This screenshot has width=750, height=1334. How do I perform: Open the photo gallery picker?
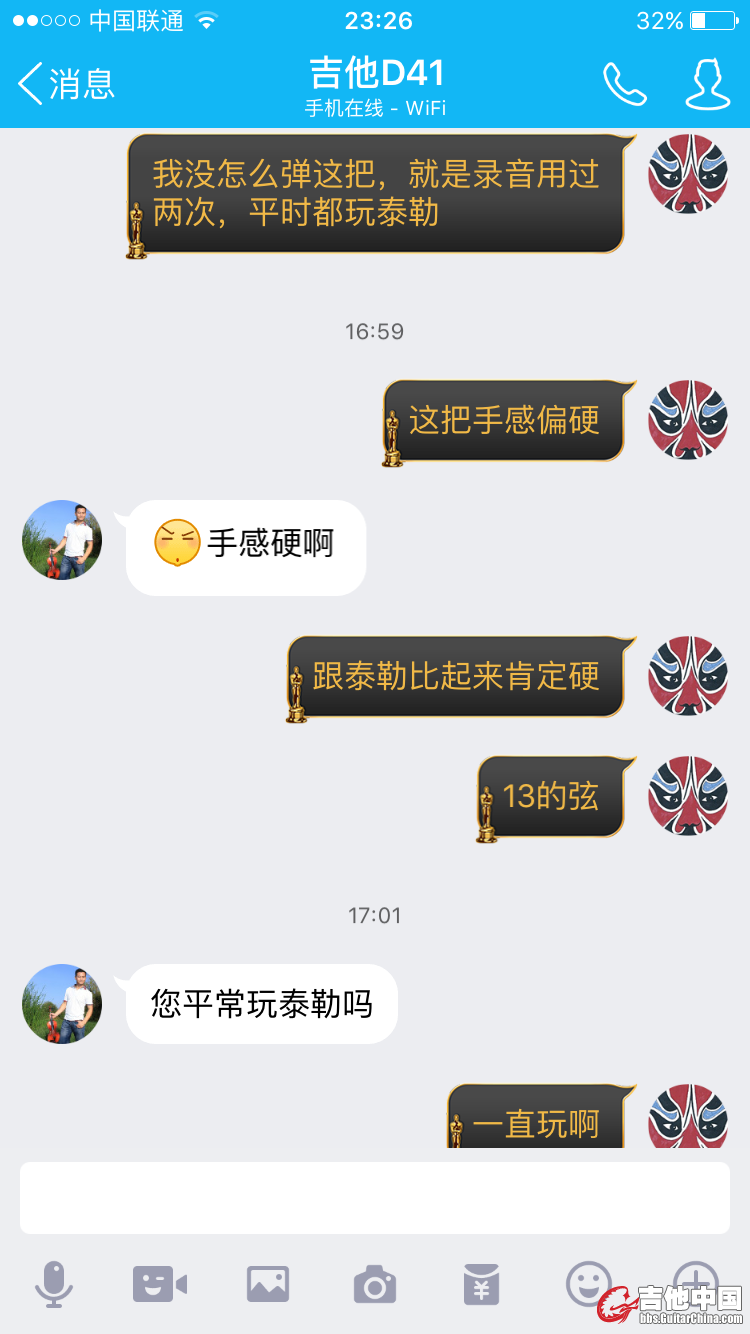(x=268, y=1284)
